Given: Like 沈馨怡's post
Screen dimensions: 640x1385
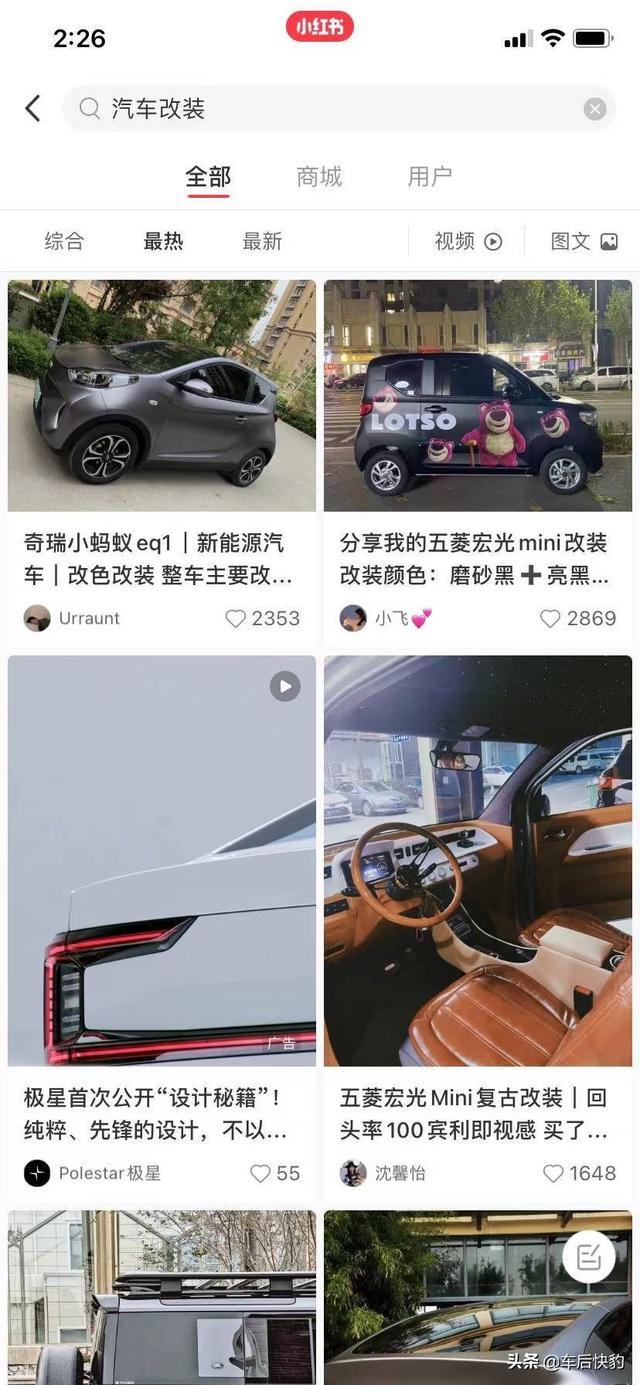Looking at the screenshot, I should click(553, 1173).
